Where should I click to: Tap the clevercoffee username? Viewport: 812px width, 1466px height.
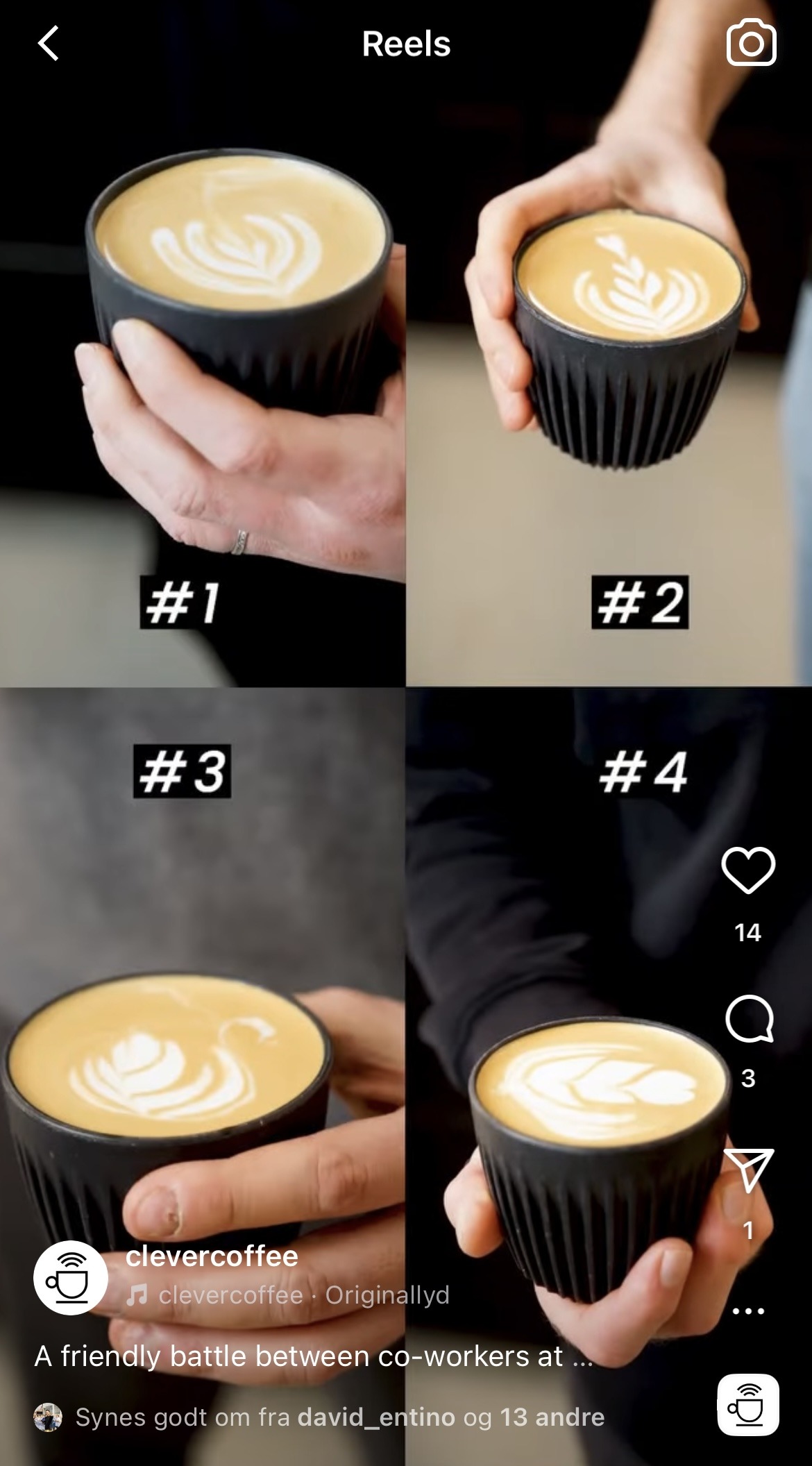[212, 1256]
